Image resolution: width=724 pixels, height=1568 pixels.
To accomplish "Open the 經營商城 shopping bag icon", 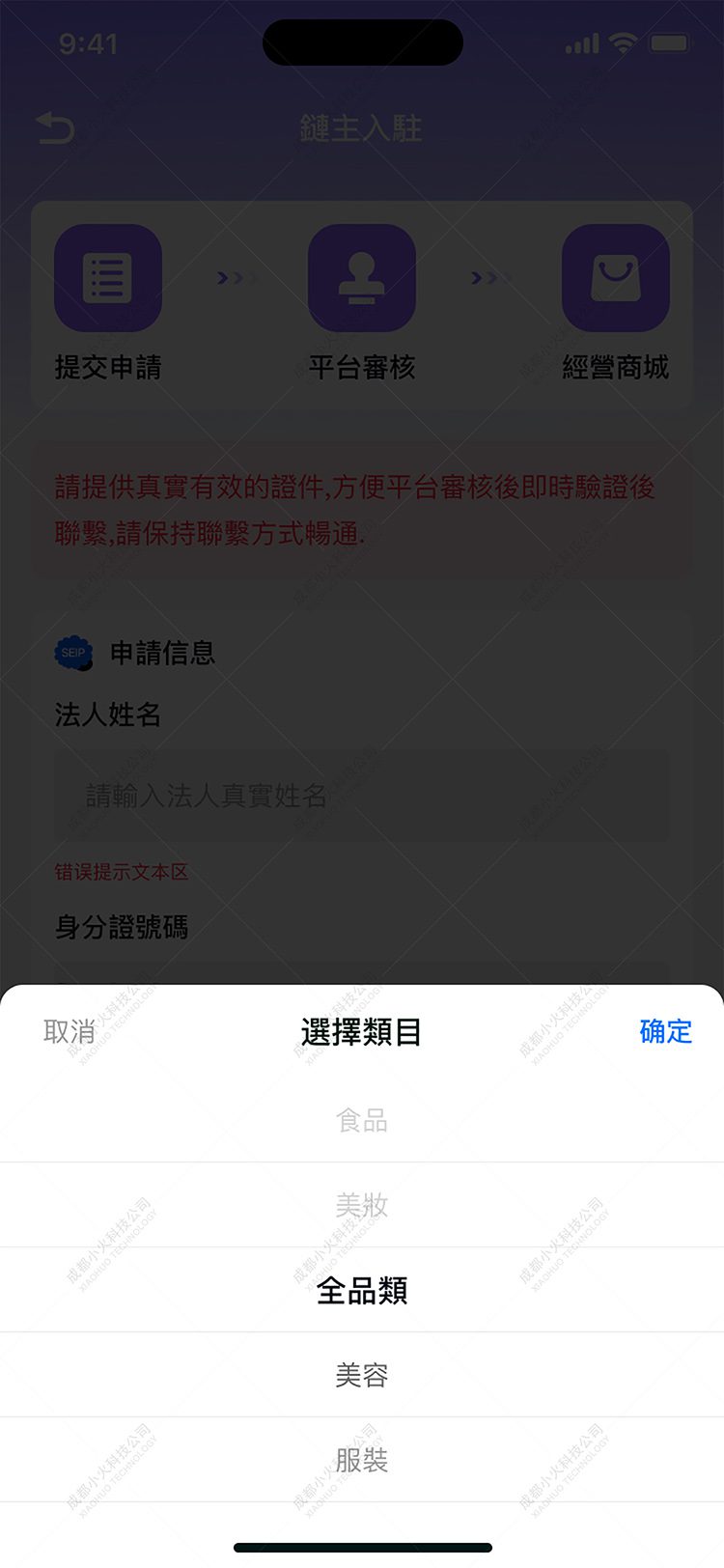I will point(616,276).
